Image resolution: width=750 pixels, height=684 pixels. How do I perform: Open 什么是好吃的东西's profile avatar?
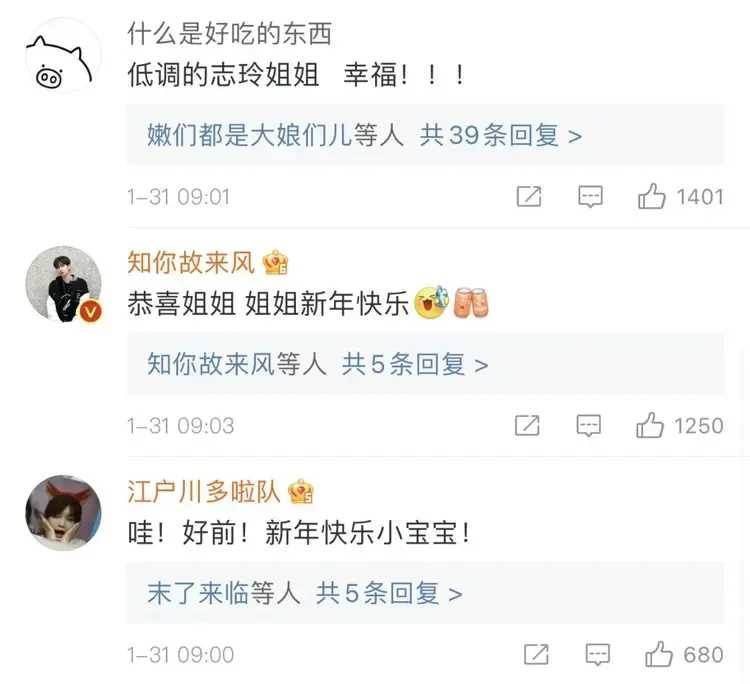[62, 59]
